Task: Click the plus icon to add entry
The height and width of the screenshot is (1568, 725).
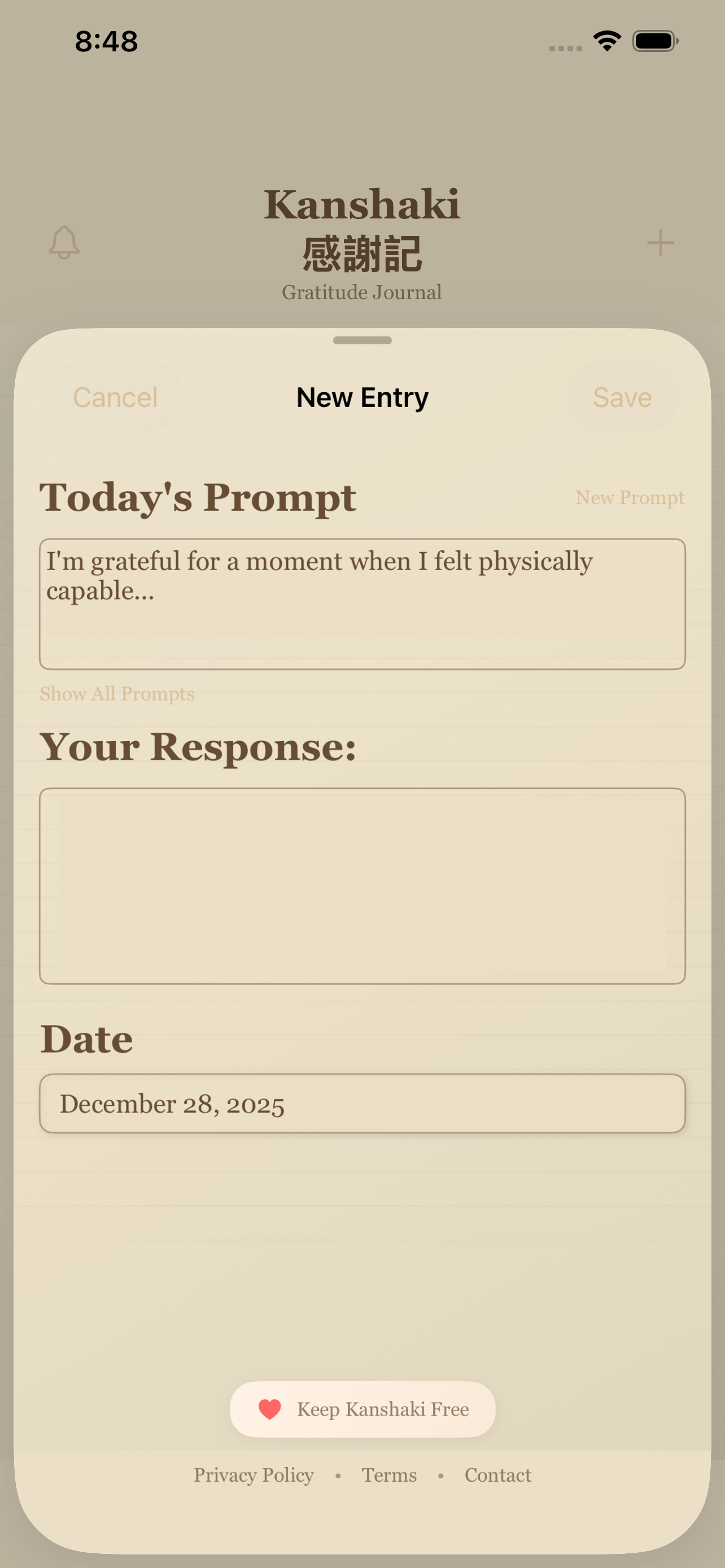Action: click(662, 243)
